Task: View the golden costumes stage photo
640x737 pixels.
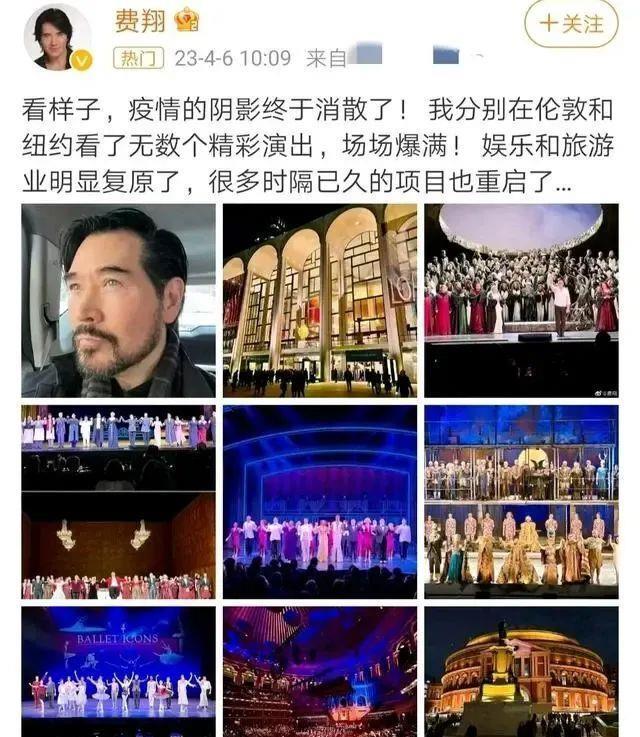Action: coord(521,501)
